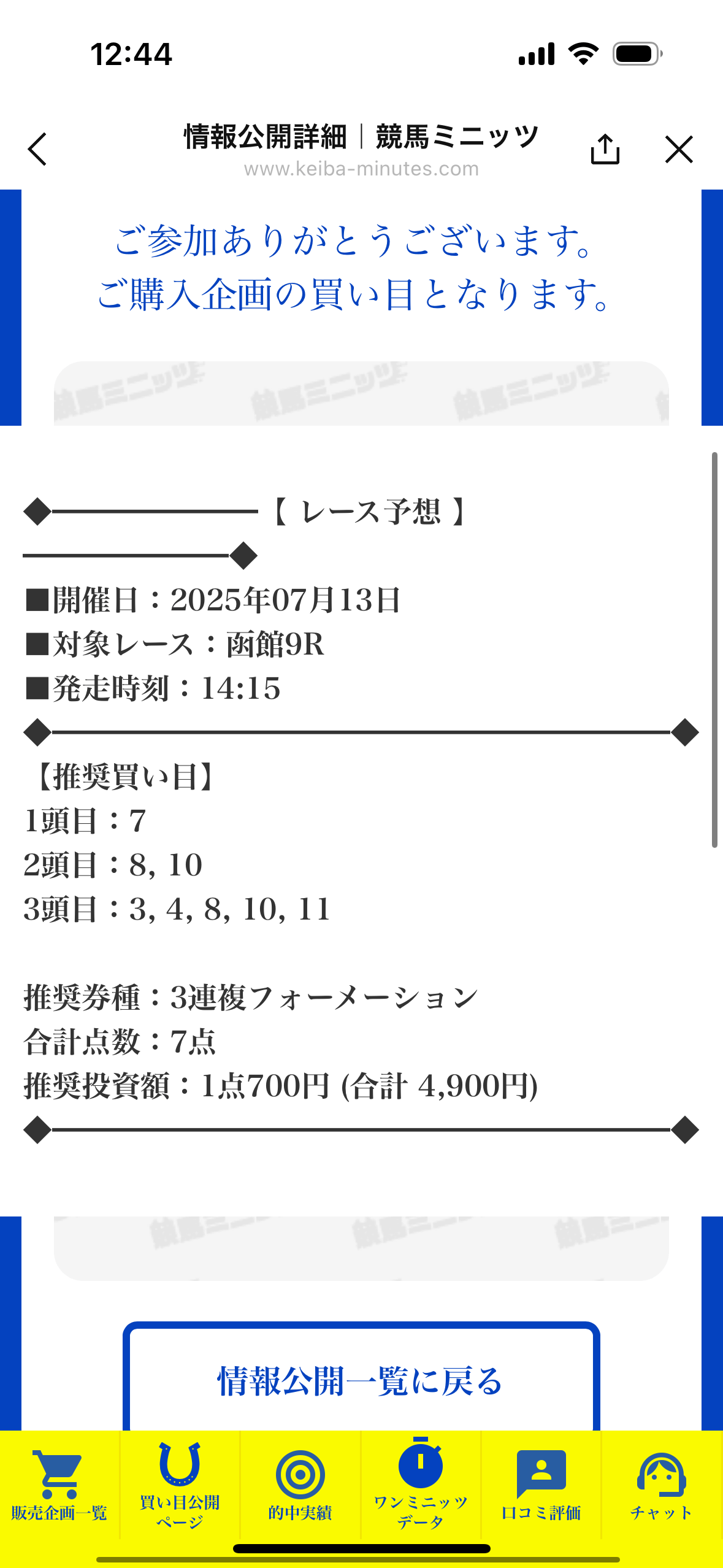Open ワンミニッツデータ tab
This screenshot has height=1568, width=723.
421,1485
